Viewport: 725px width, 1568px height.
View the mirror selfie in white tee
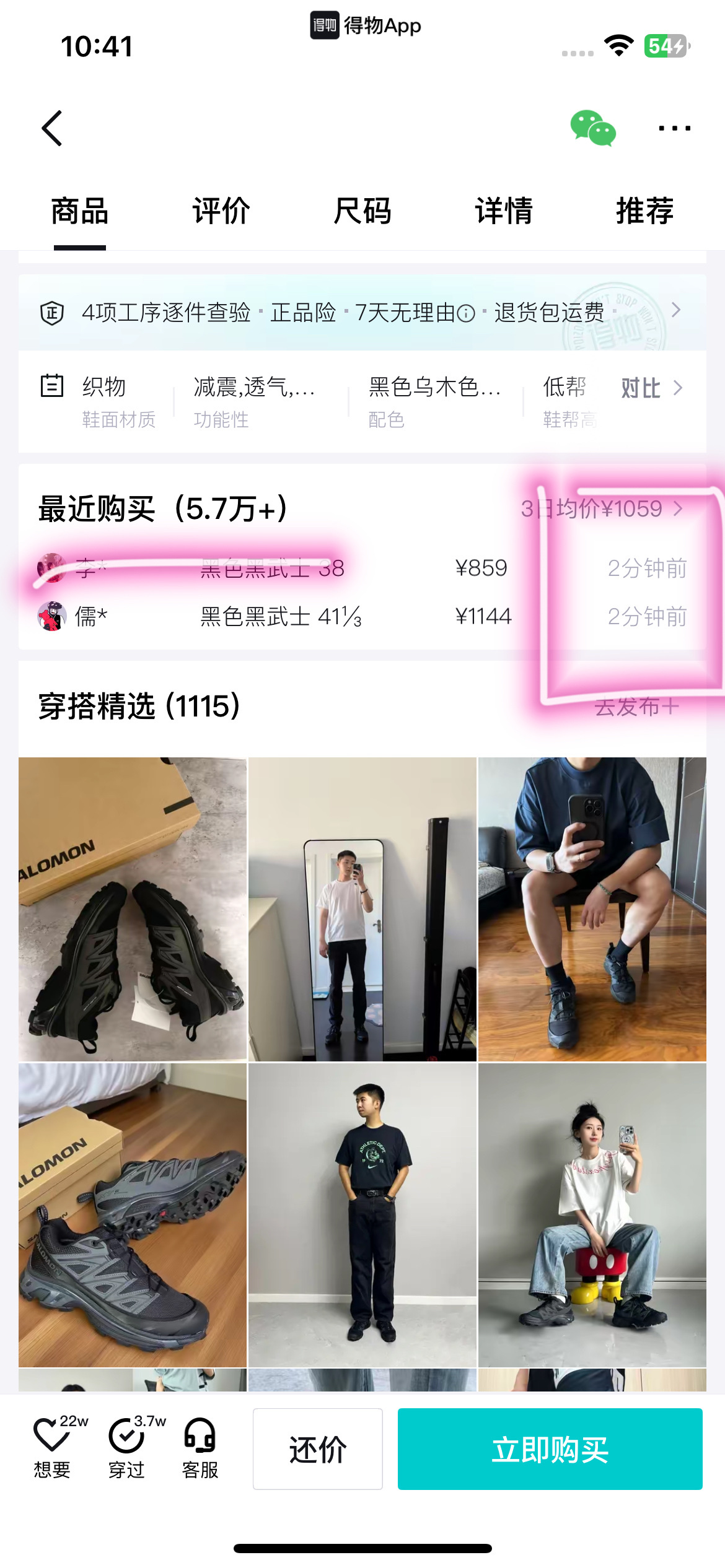coord(362,909)
